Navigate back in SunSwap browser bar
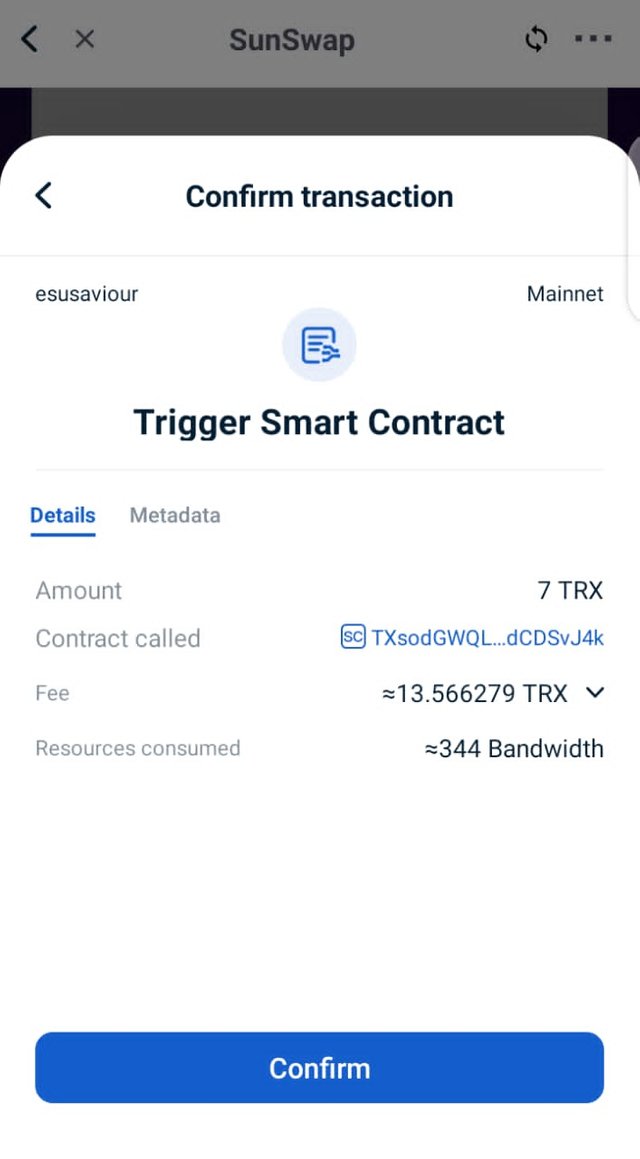This screenshot has width=640, height=1159. (30, 38)
